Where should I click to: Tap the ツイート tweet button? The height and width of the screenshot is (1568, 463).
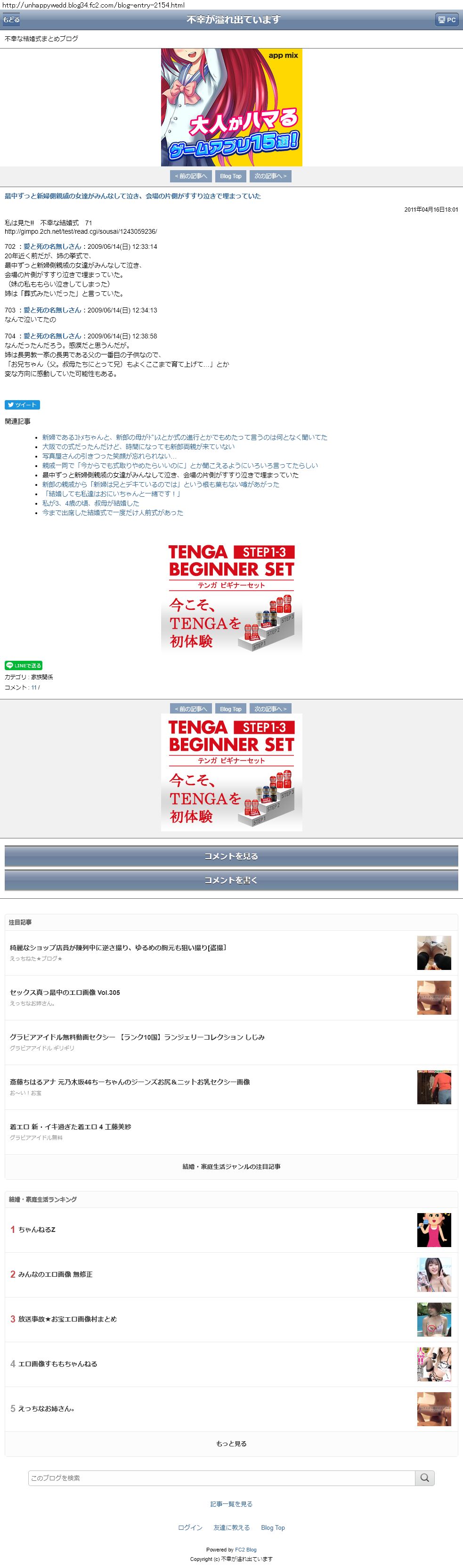click(x=23, y=405)
